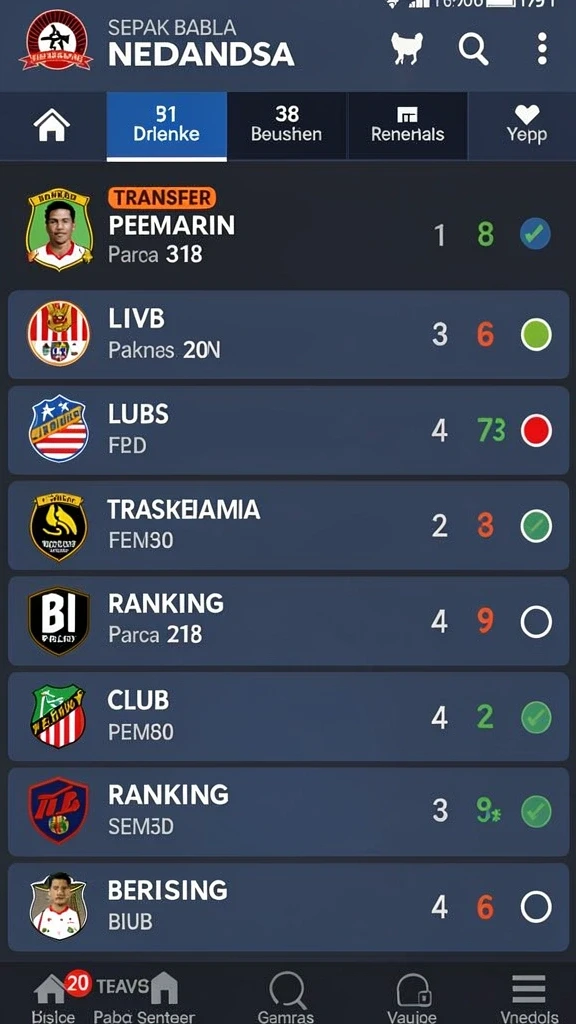
Task: Open the search magnifier in the header
Action: point(473,49)
